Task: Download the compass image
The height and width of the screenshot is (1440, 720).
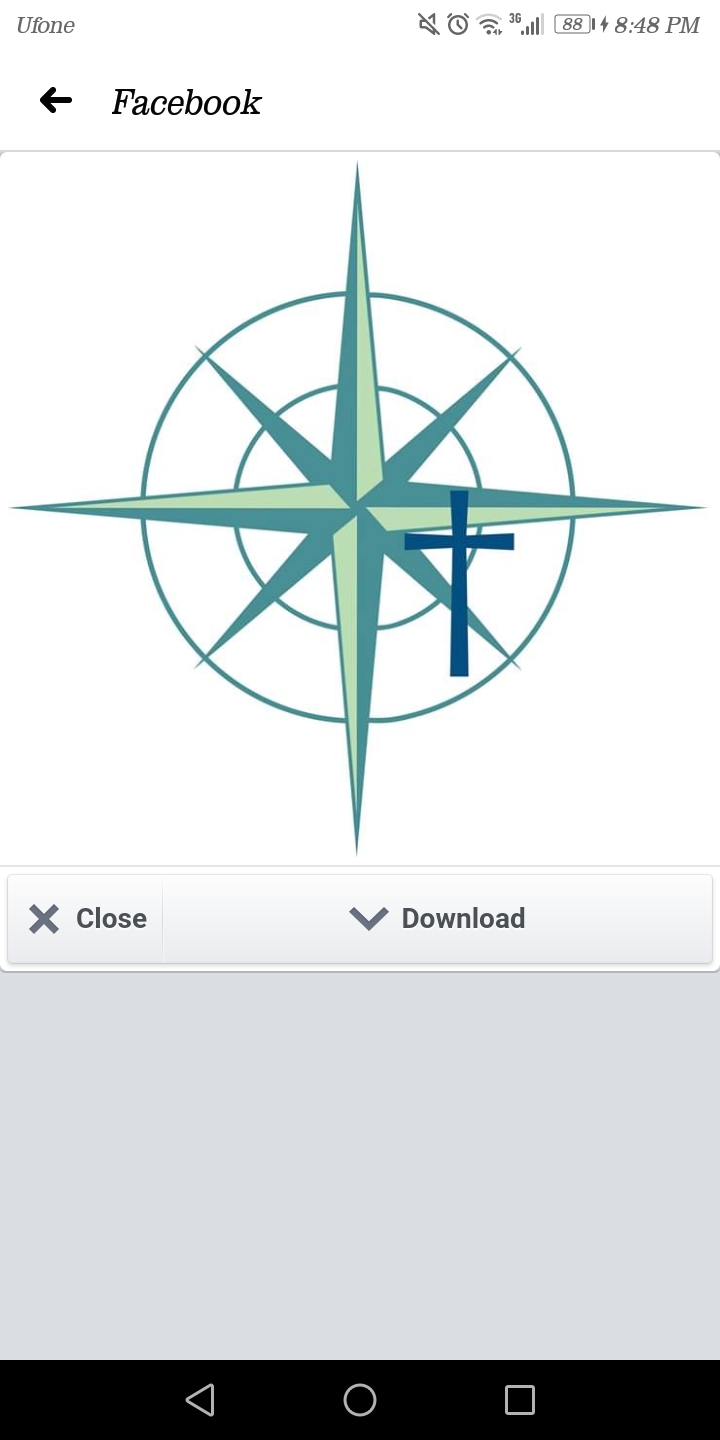Action: click(x=438, y=919)
